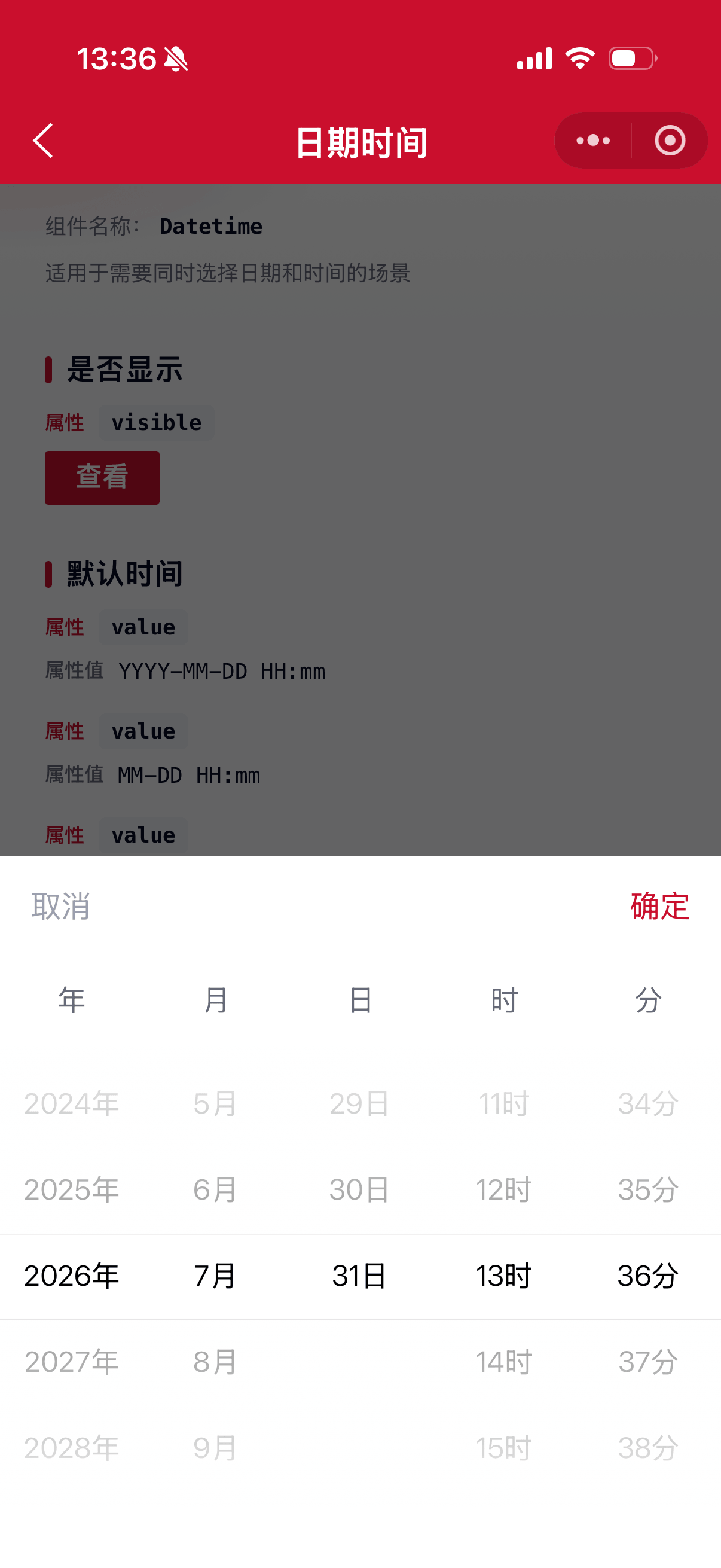This screenshot has width=721, height=1568.
Task: Select 2025年 in the year column
Action: [x=72, y=1189]
